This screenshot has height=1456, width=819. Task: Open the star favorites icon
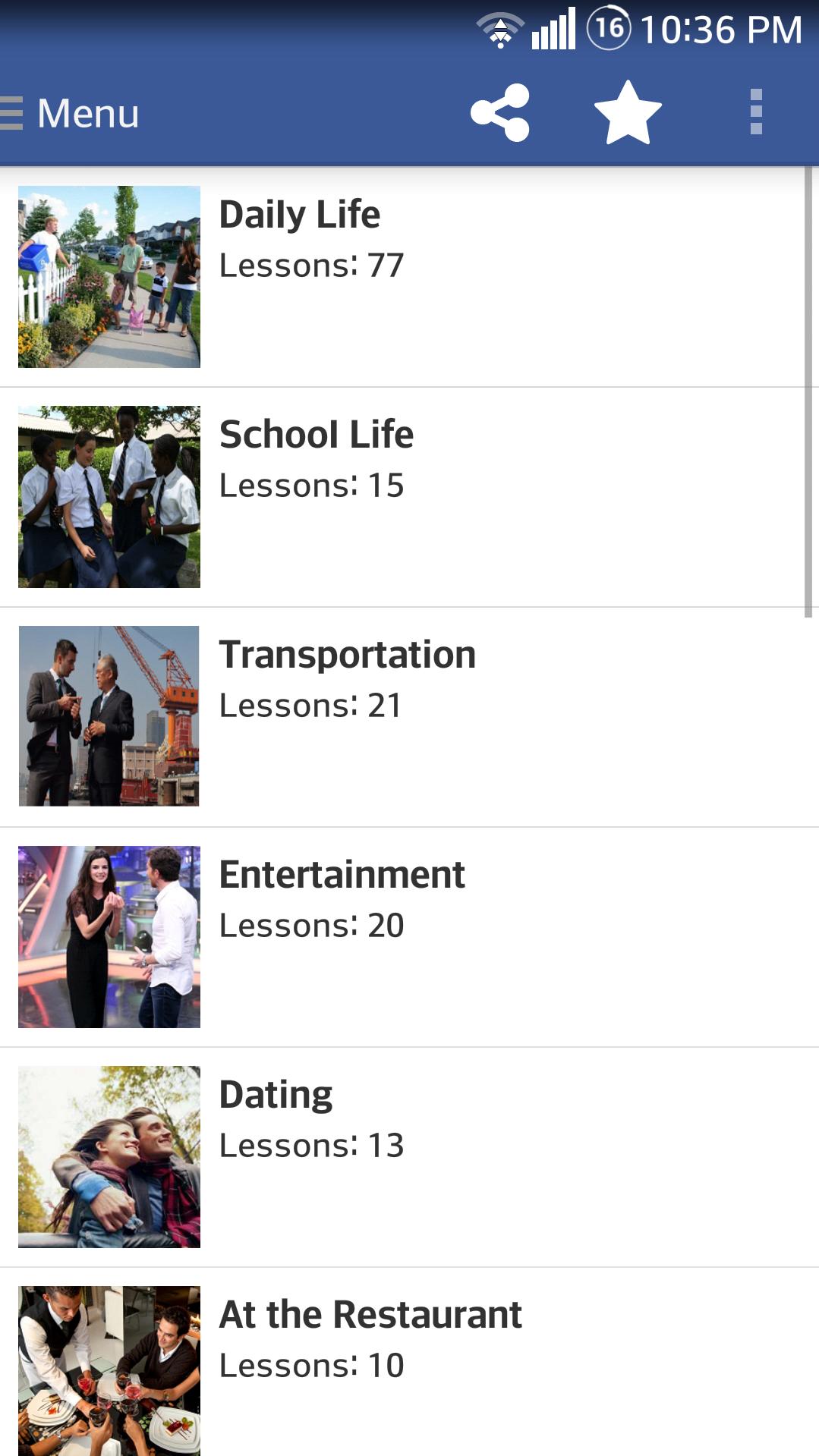[x=628, y=113]
